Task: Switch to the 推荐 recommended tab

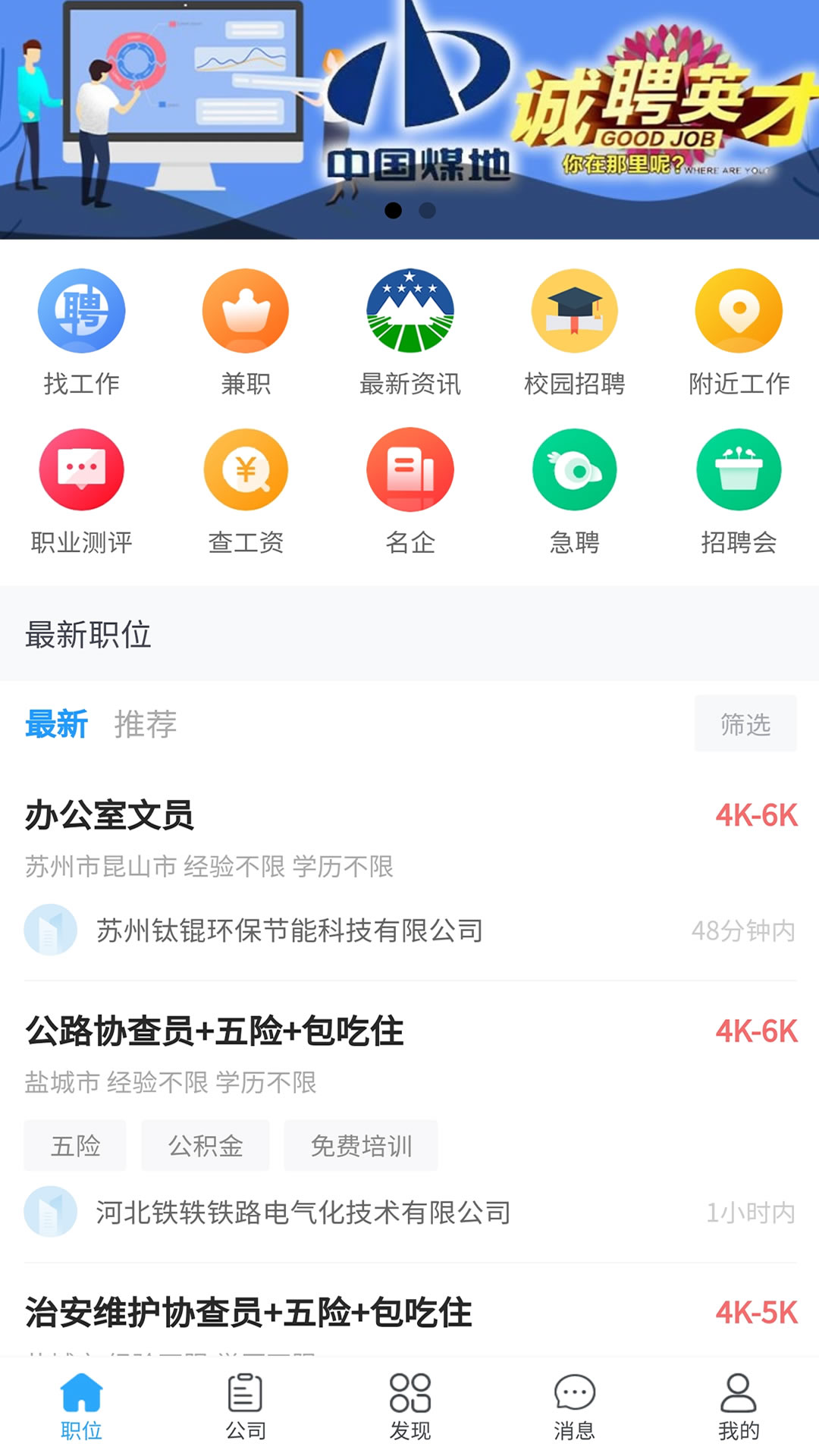Action: pyautogui.click(x=144, y=724)
